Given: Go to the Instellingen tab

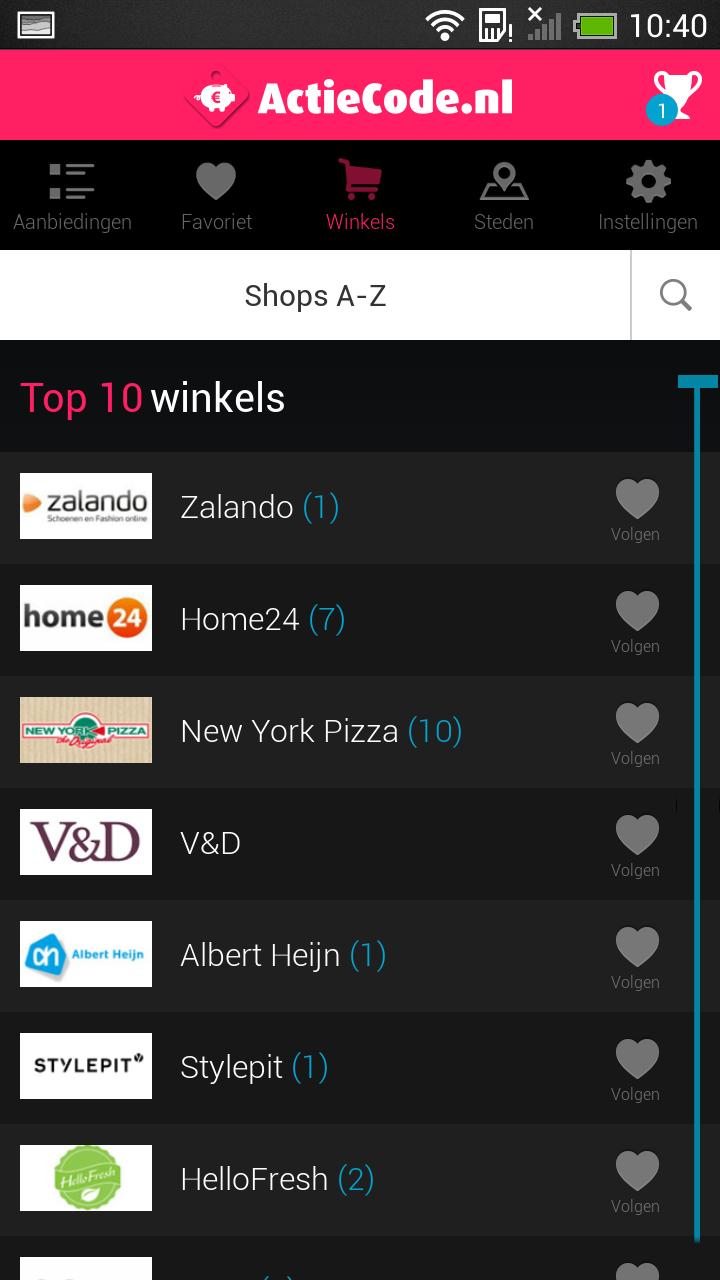Looking at the screenshot, I should pos(648,196).
